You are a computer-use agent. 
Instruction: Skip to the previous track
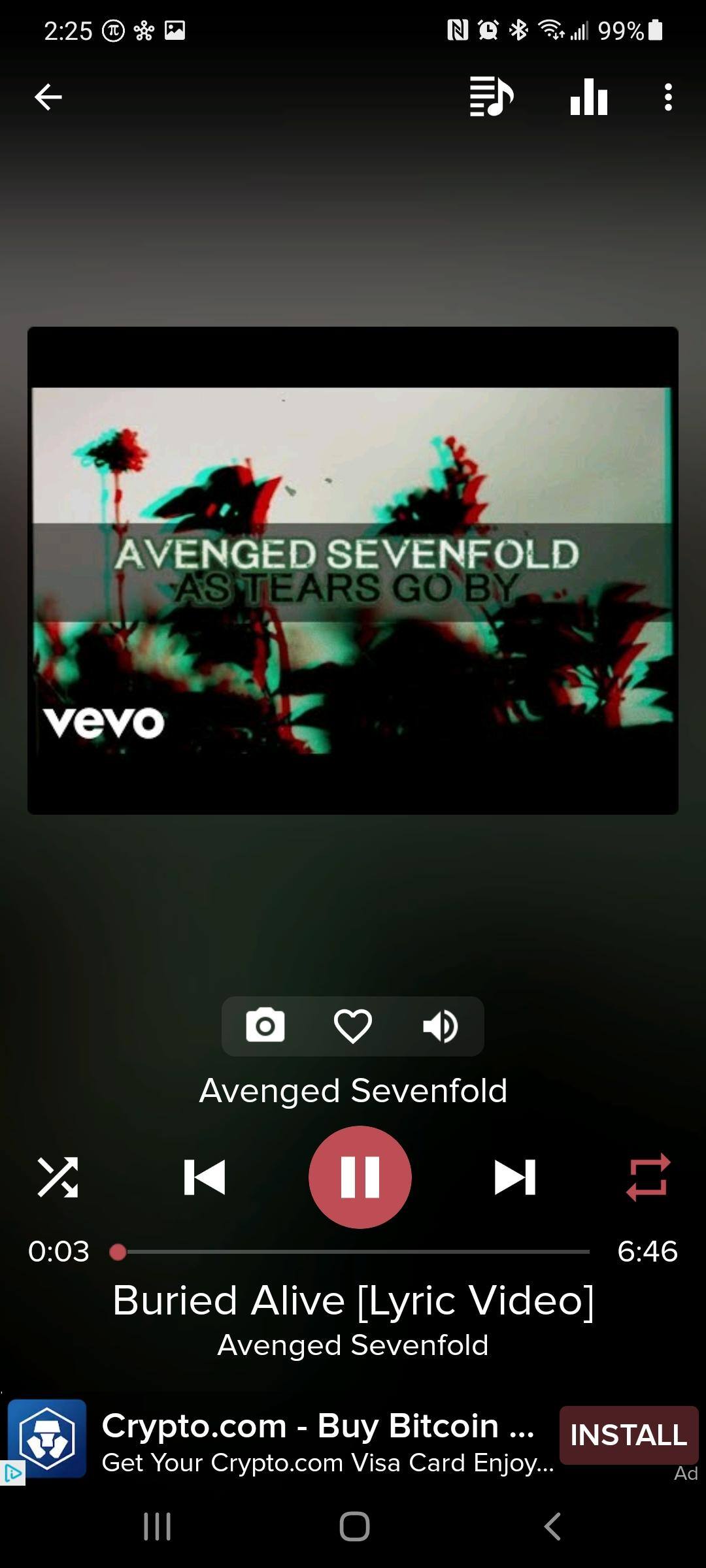coord(205,1177)
